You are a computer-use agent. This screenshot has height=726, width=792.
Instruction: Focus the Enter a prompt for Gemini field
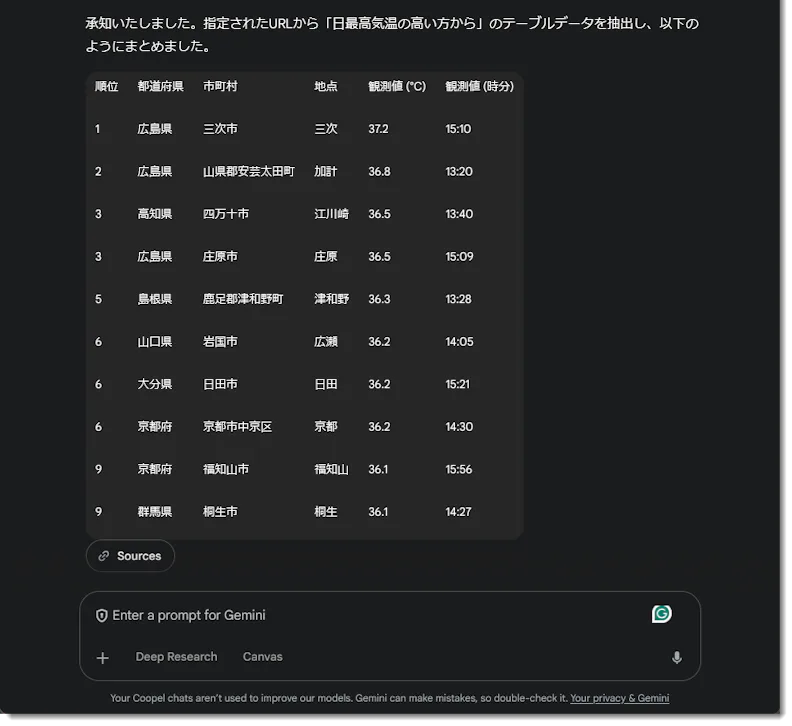click(x=374, y=615)
